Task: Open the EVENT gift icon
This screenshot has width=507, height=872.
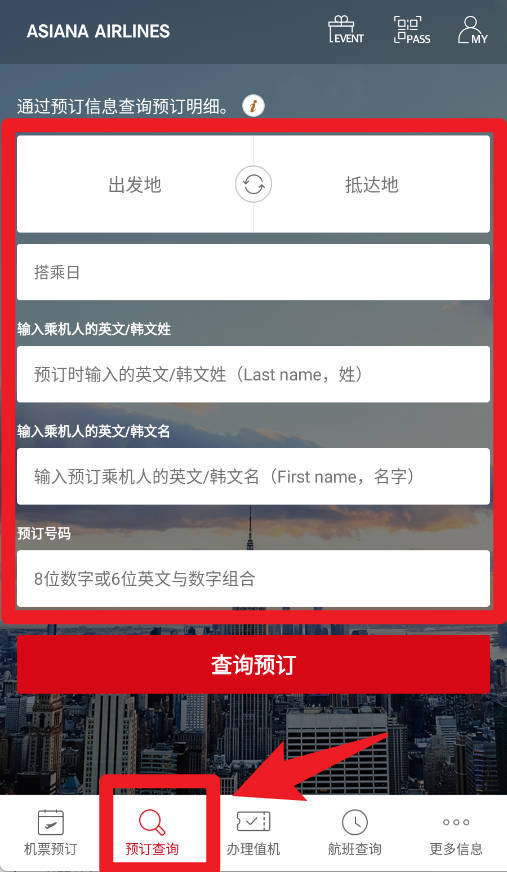Action: coord(346,29)
